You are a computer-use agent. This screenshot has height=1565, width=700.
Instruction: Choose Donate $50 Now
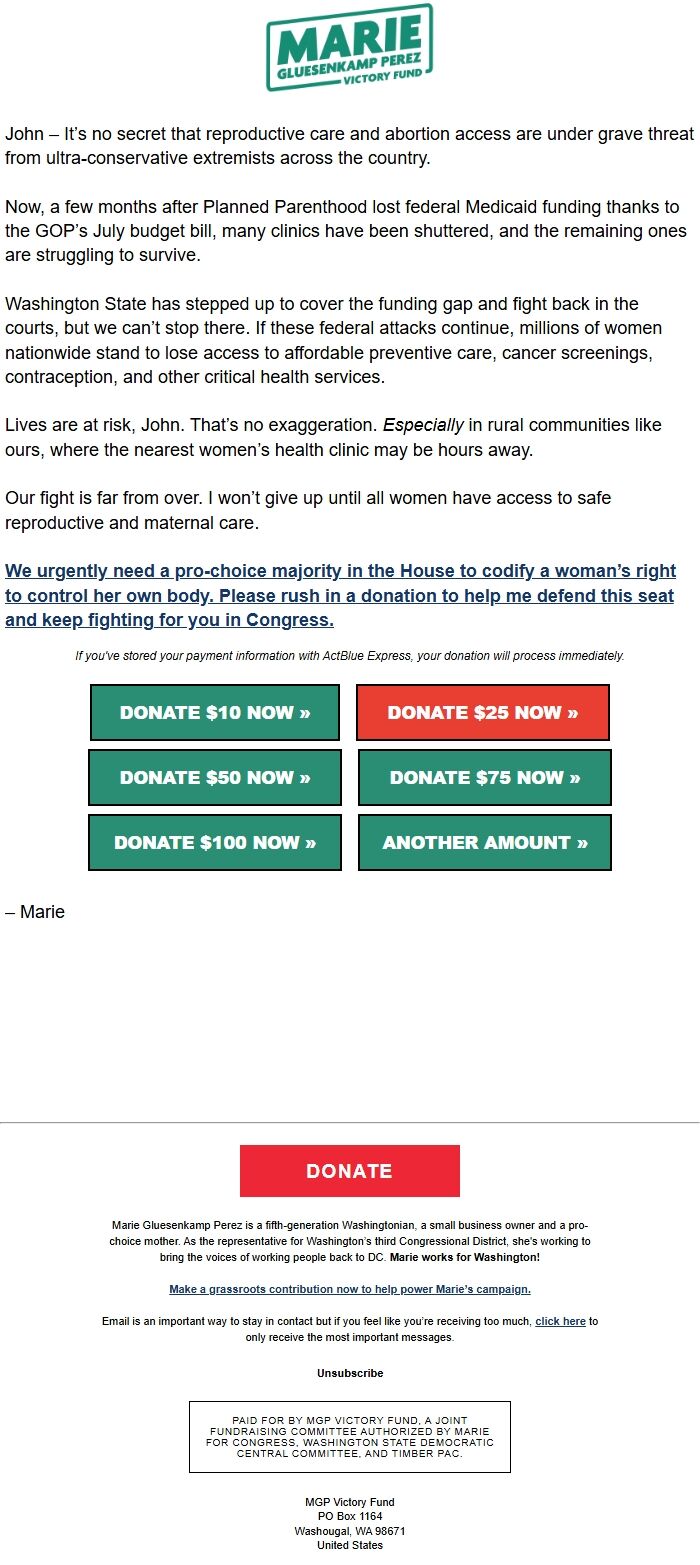coord(215,778)
